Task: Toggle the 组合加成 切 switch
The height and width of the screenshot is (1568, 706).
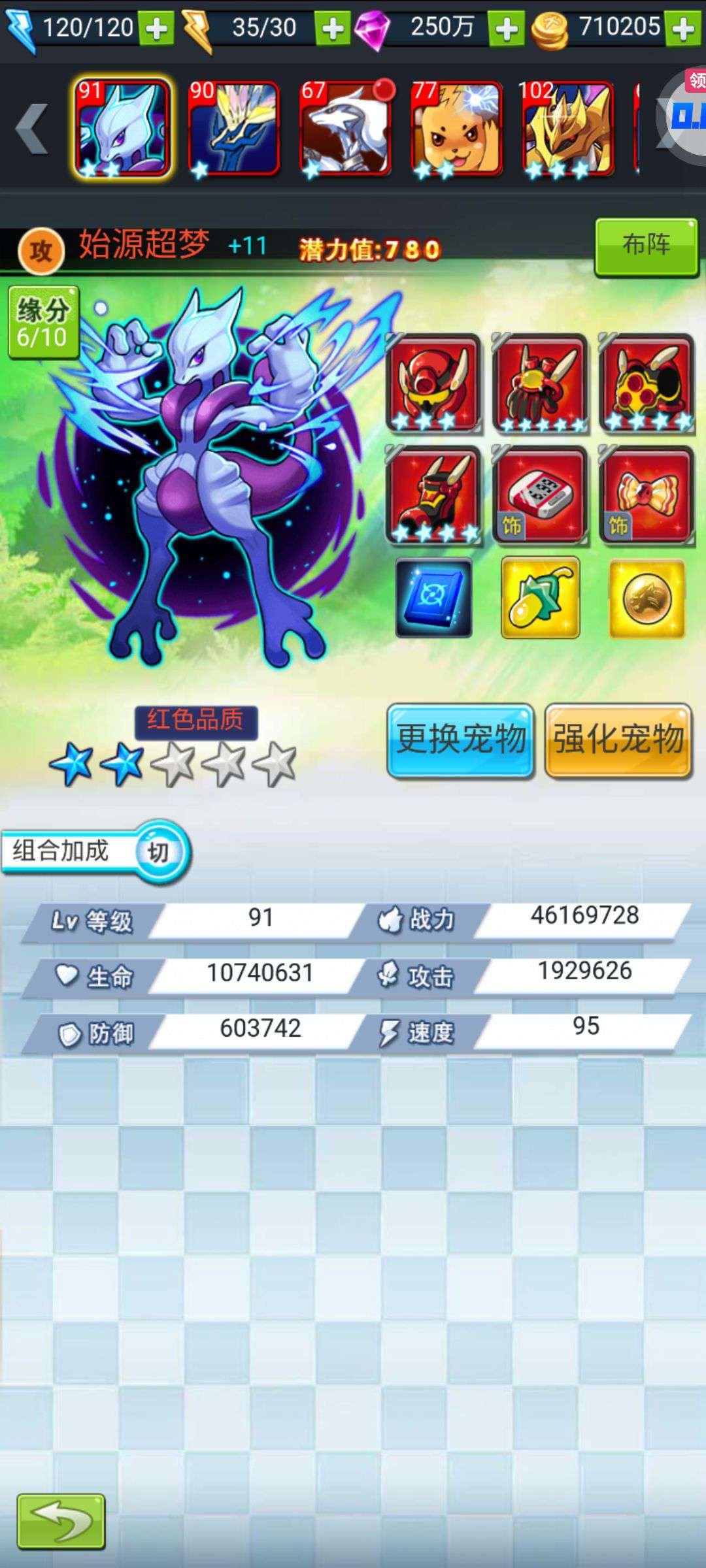Action: 158,852
